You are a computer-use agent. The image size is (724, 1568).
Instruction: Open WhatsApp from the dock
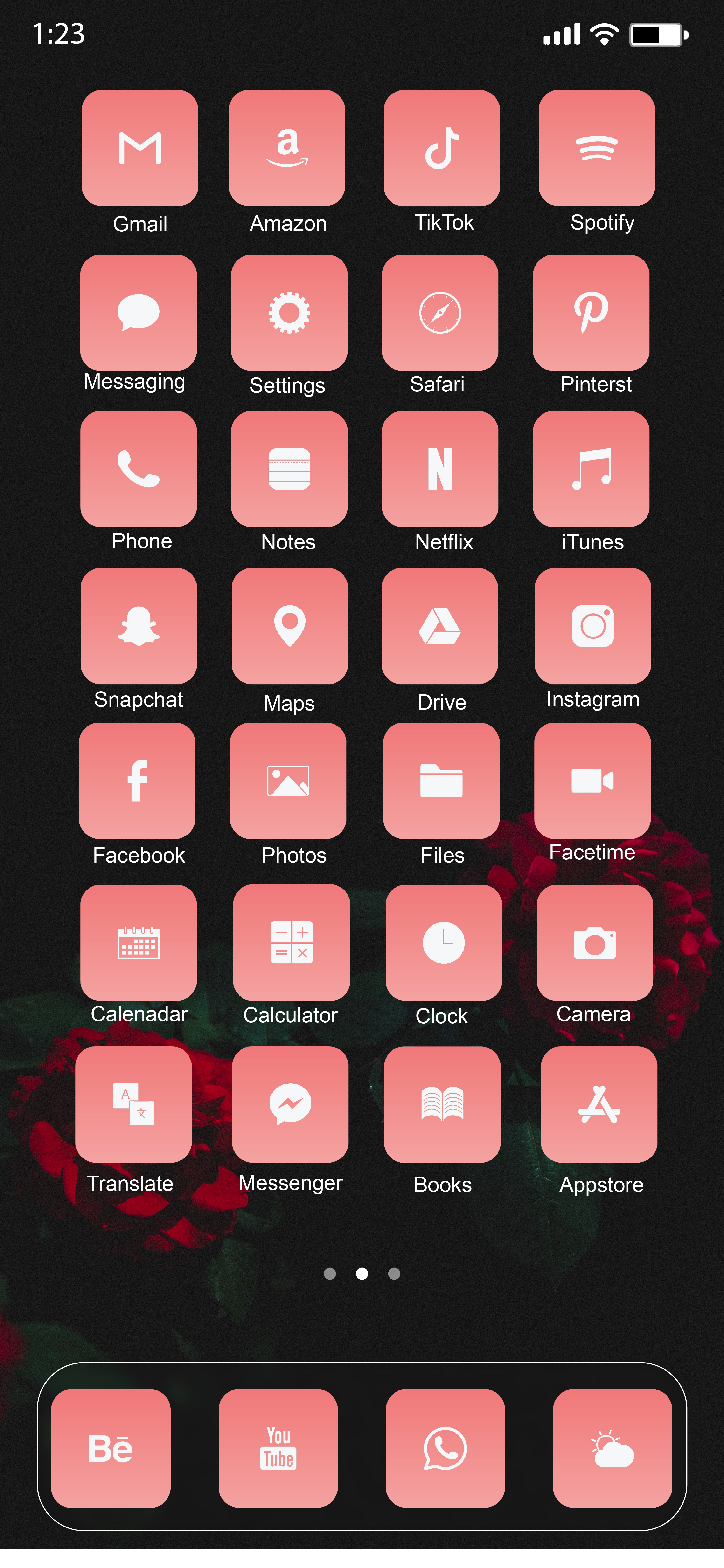445,1448
